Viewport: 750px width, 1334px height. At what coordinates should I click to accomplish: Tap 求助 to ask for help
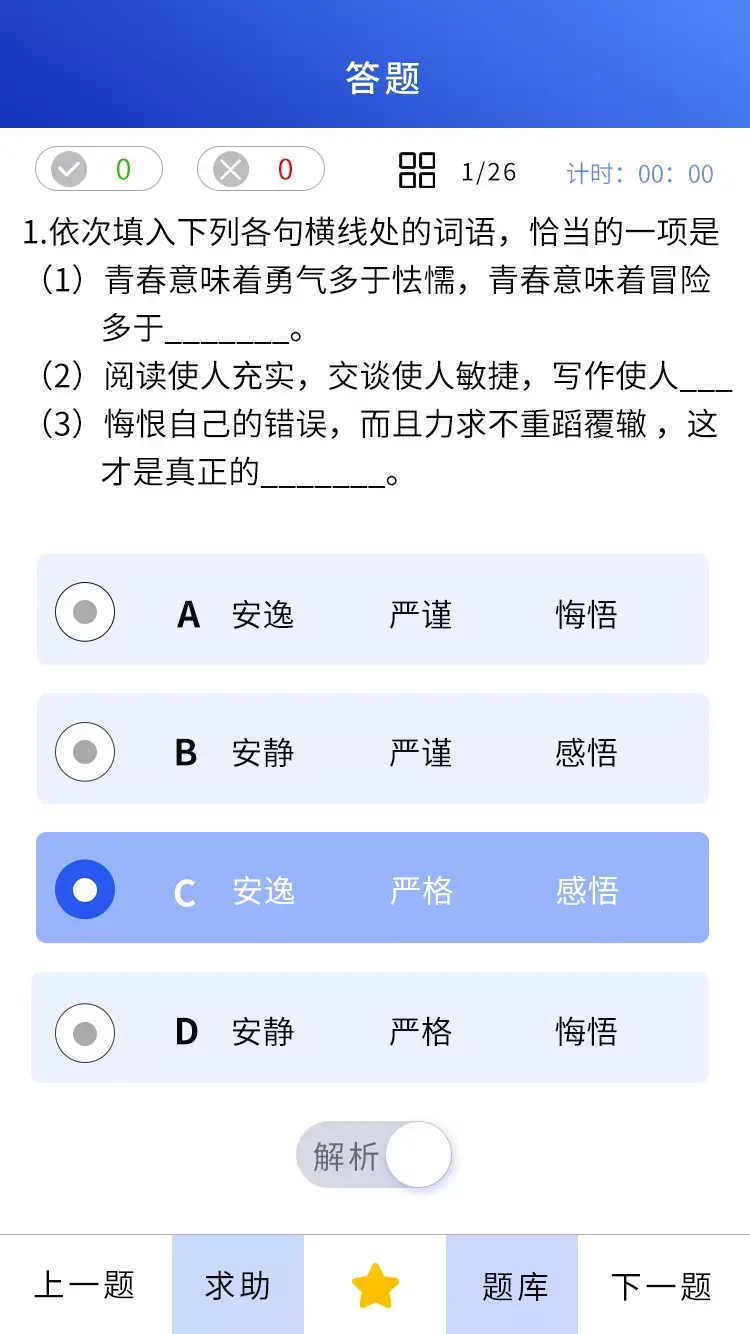pyautogui.click(x=238, y=1285)
